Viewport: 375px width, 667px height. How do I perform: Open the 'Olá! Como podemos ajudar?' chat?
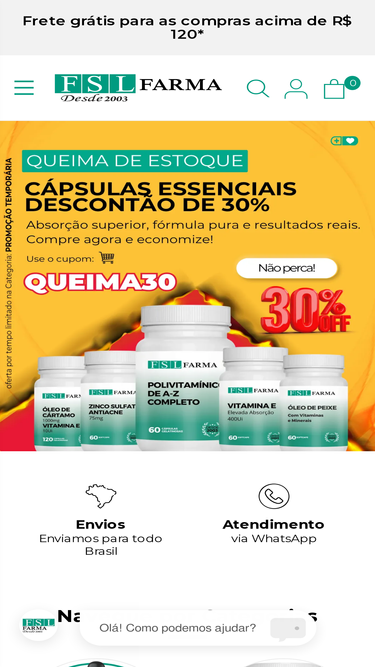(x=198, y=628)
